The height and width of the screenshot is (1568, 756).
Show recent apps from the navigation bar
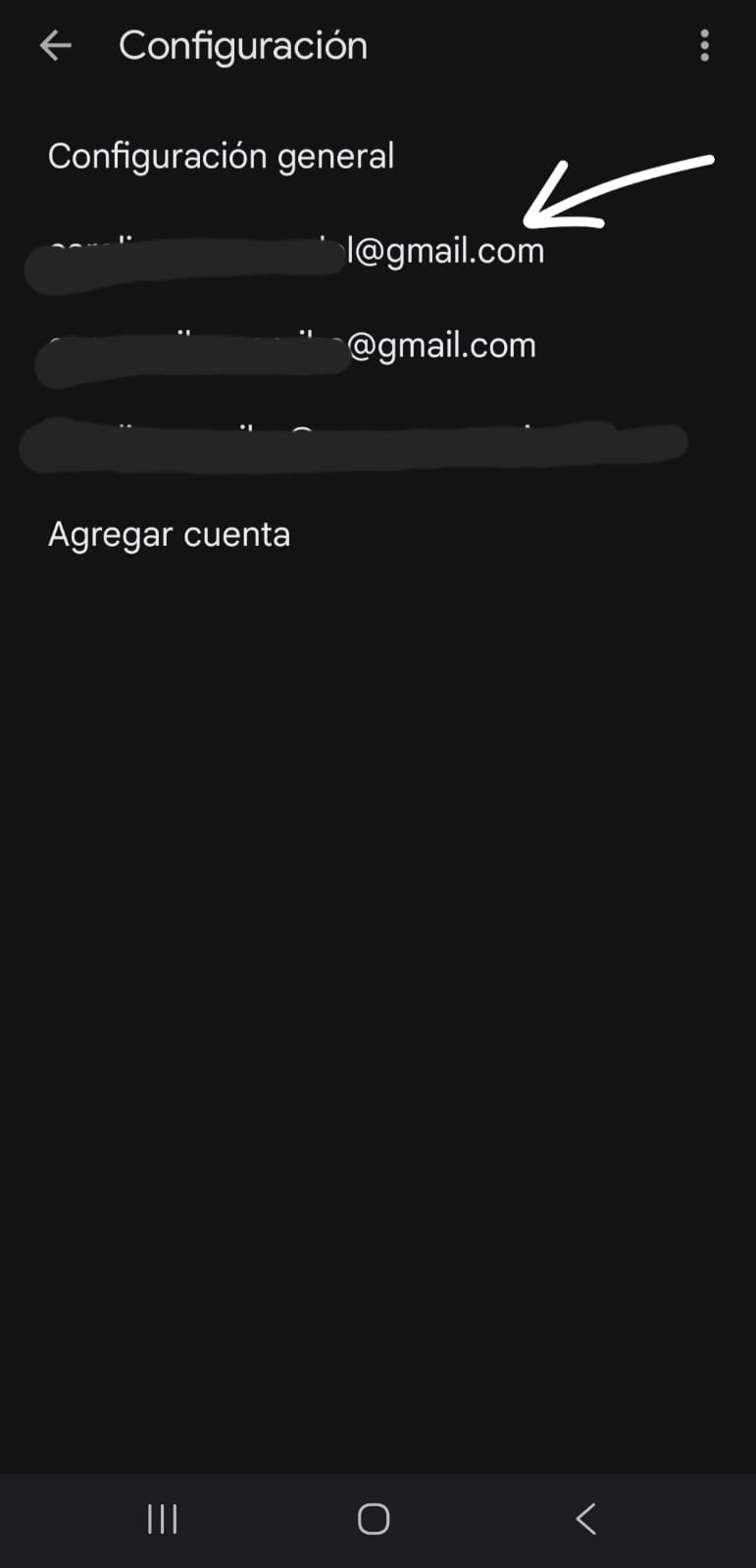[x=162, y=1519]
